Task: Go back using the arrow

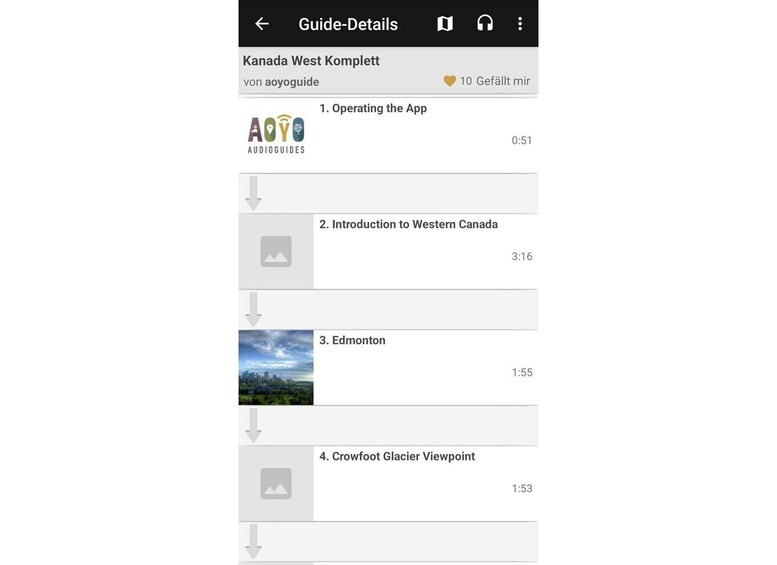Action: click(x=262, y=24)
